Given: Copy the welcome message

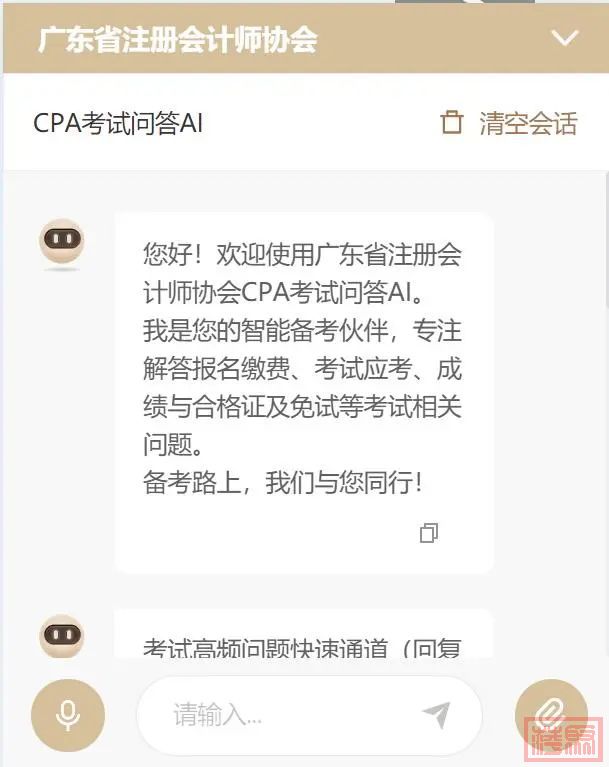Looking at the screenshot, I should pos(429,533).
